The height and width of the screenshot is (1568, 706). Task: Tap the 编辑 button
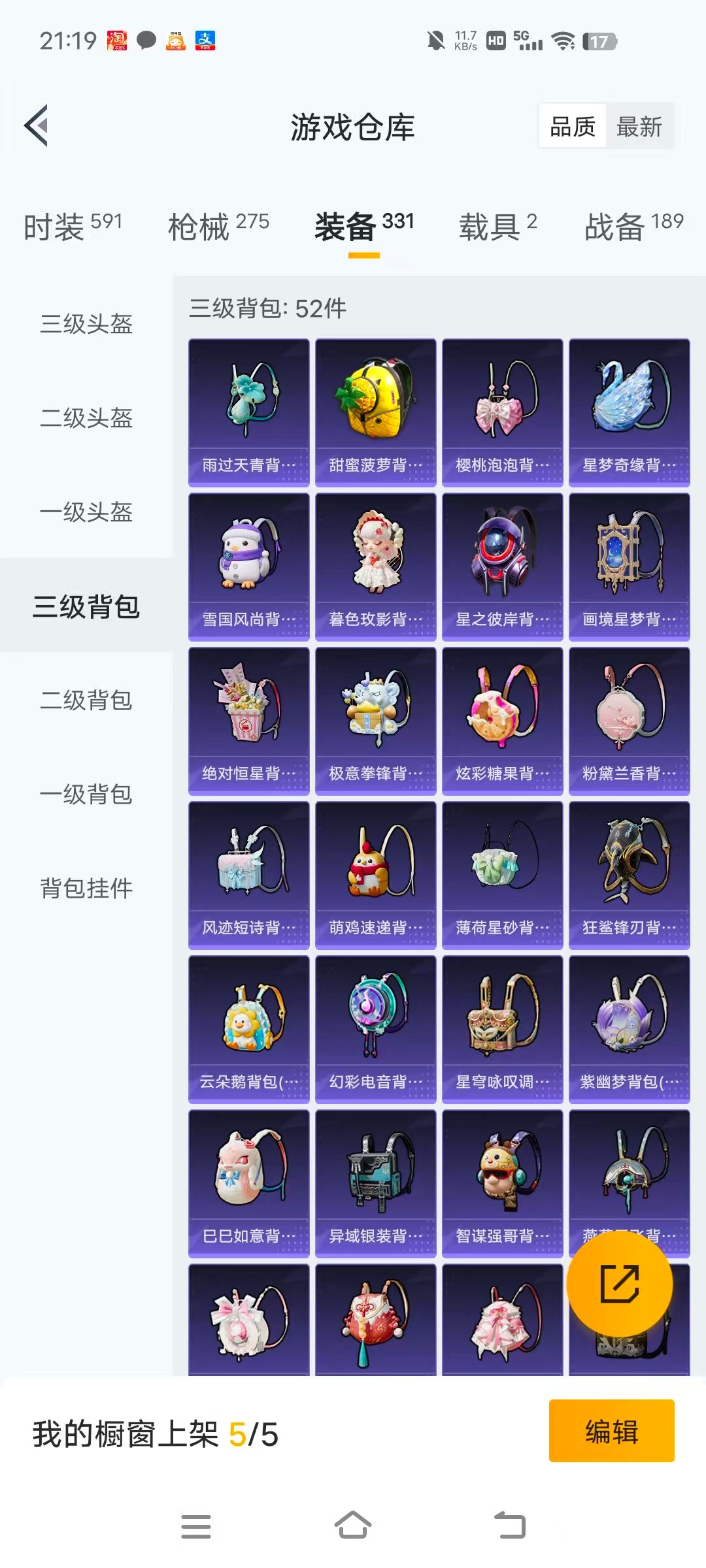(x=612, y=1430)
